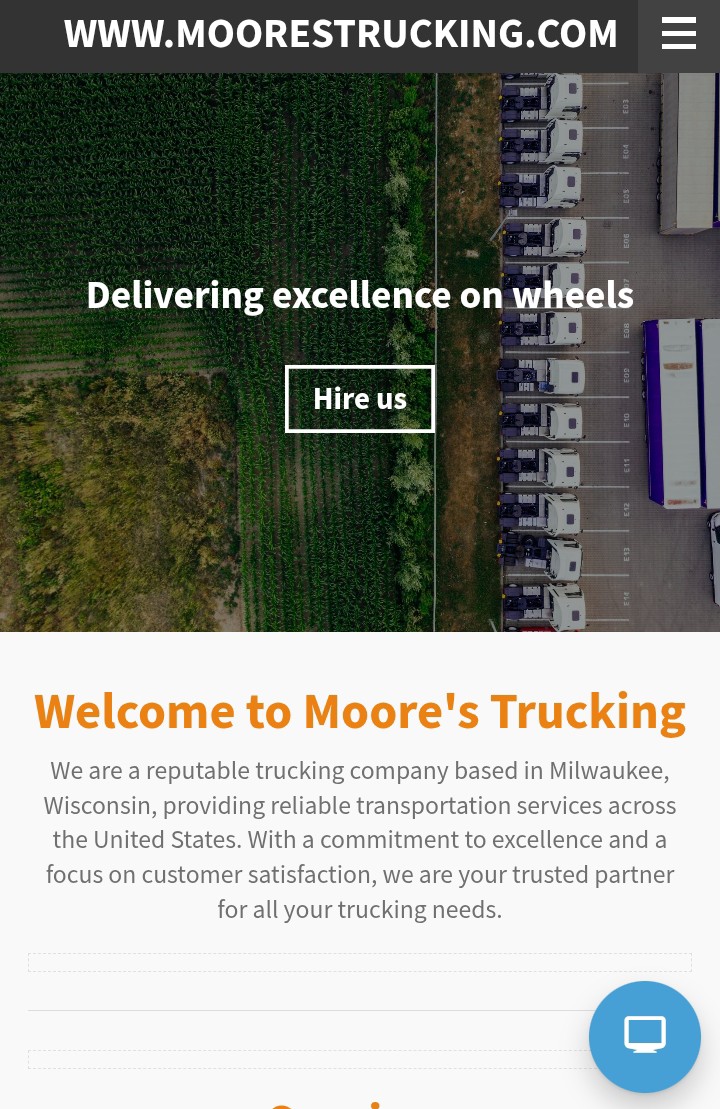The image size is (720, 1109).
Task: Click the company intro paragraph text
Action: point(360,839)
